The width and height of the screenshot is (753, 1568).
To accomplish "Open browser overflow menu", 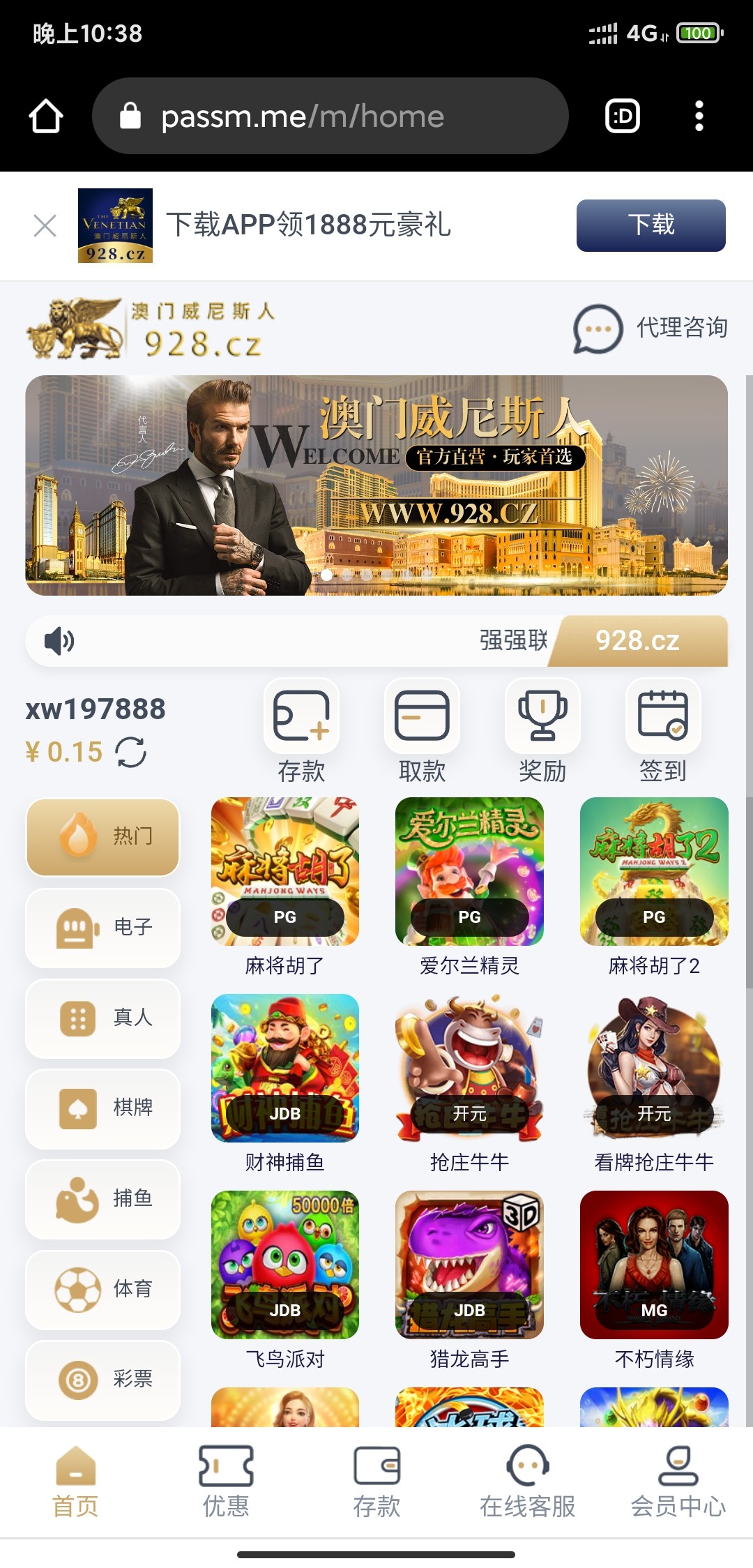I will [699, 116].
